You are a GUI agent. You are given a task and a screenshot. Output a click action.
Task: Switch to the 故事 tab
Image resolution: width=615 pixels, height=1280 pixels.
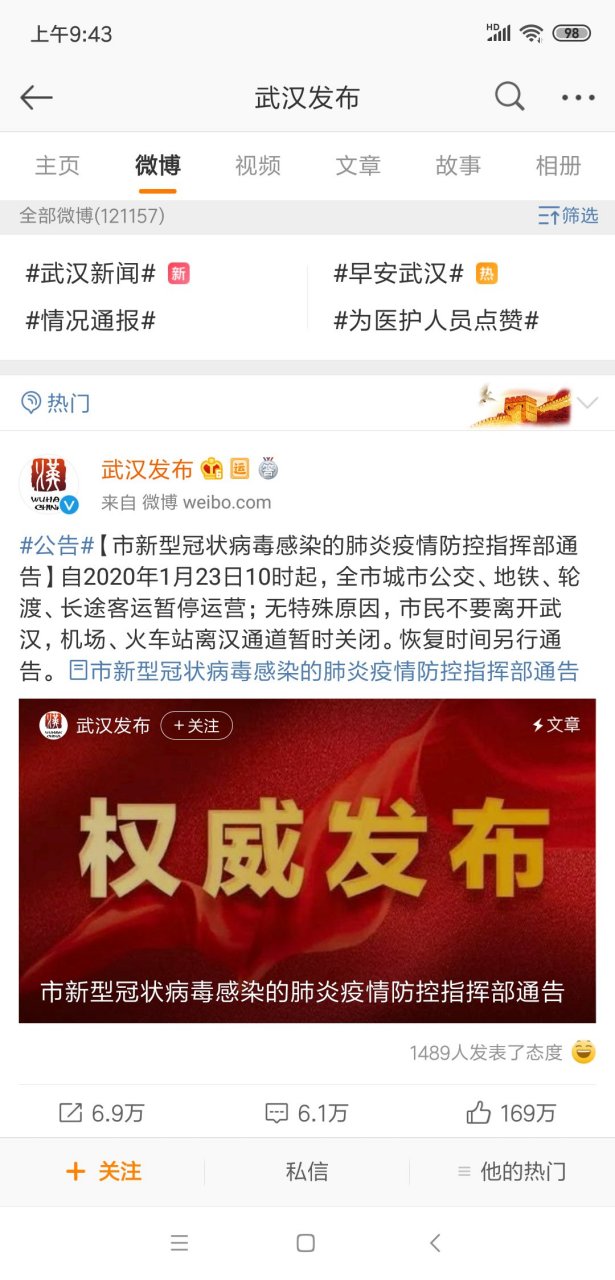(458, 165)
